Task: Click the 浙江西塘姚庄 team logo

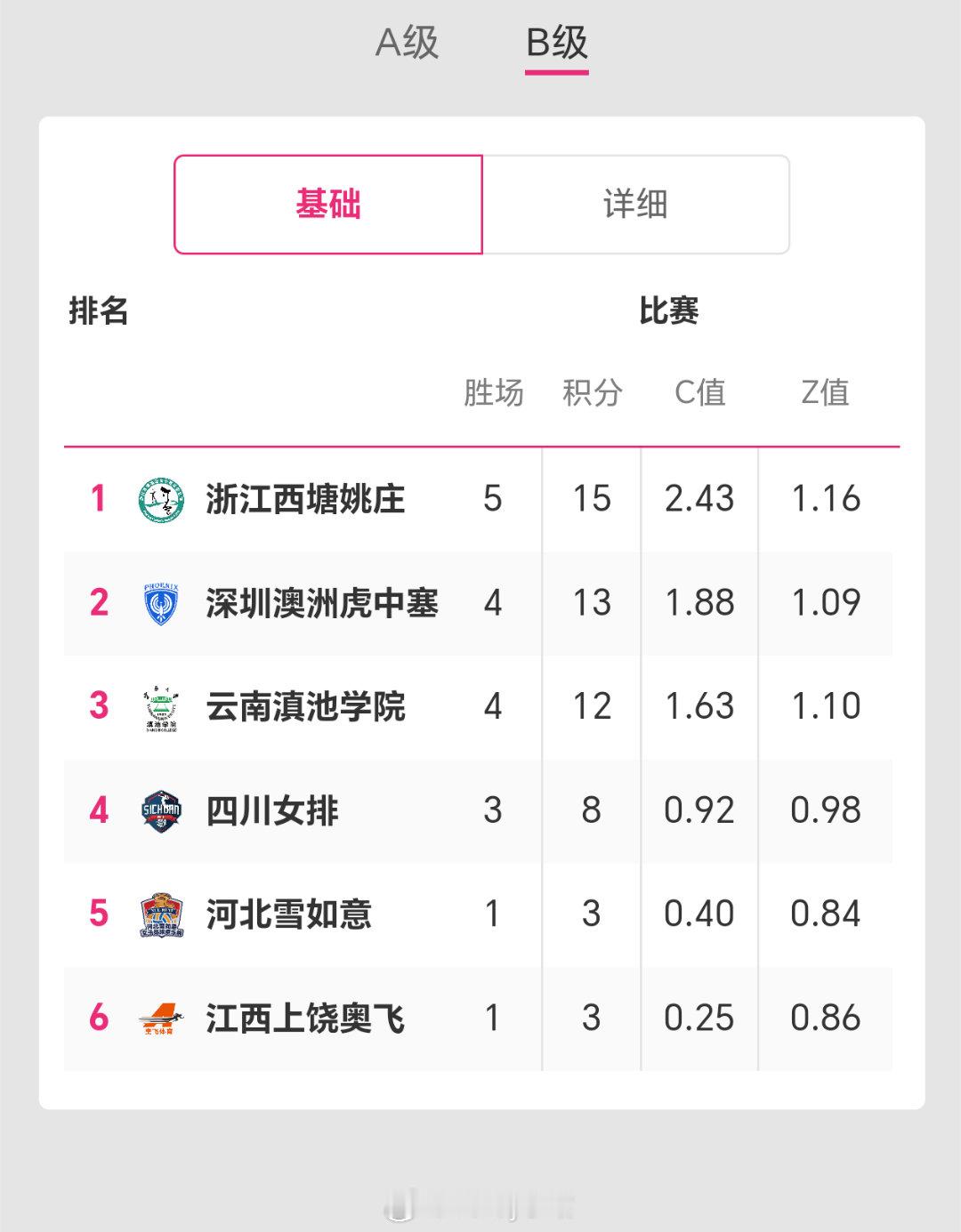Action: [161, 499]
